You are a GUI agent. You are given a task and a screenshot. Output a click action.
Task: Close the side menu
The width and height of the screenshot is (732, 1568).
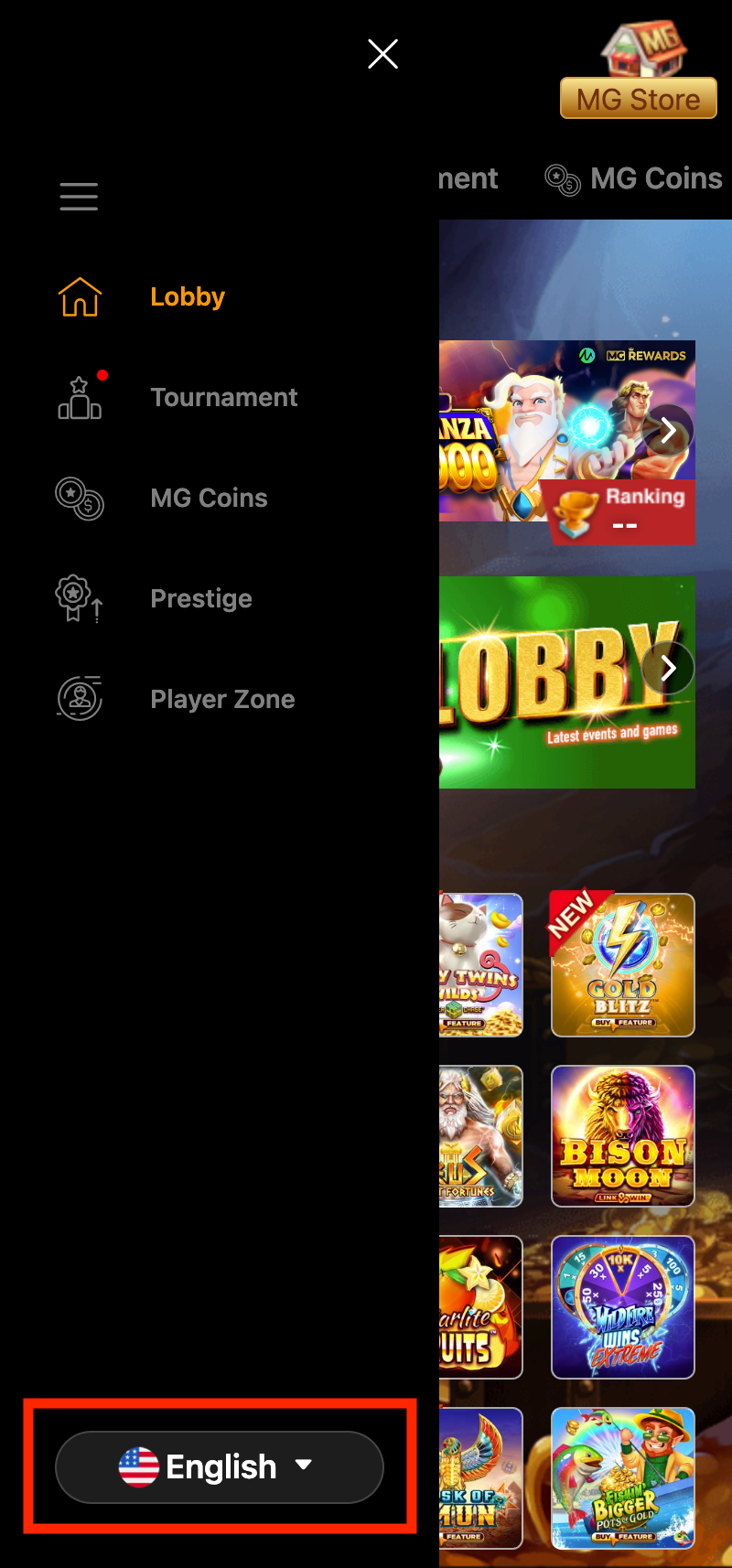point(382,54)
